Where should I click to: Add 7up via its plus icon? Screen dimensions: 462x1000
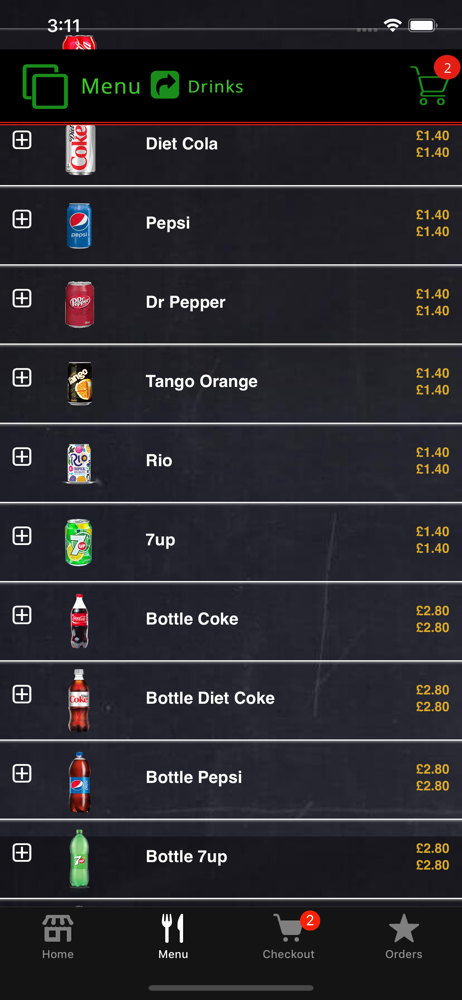pyautogui.click(x=22, y=536)
